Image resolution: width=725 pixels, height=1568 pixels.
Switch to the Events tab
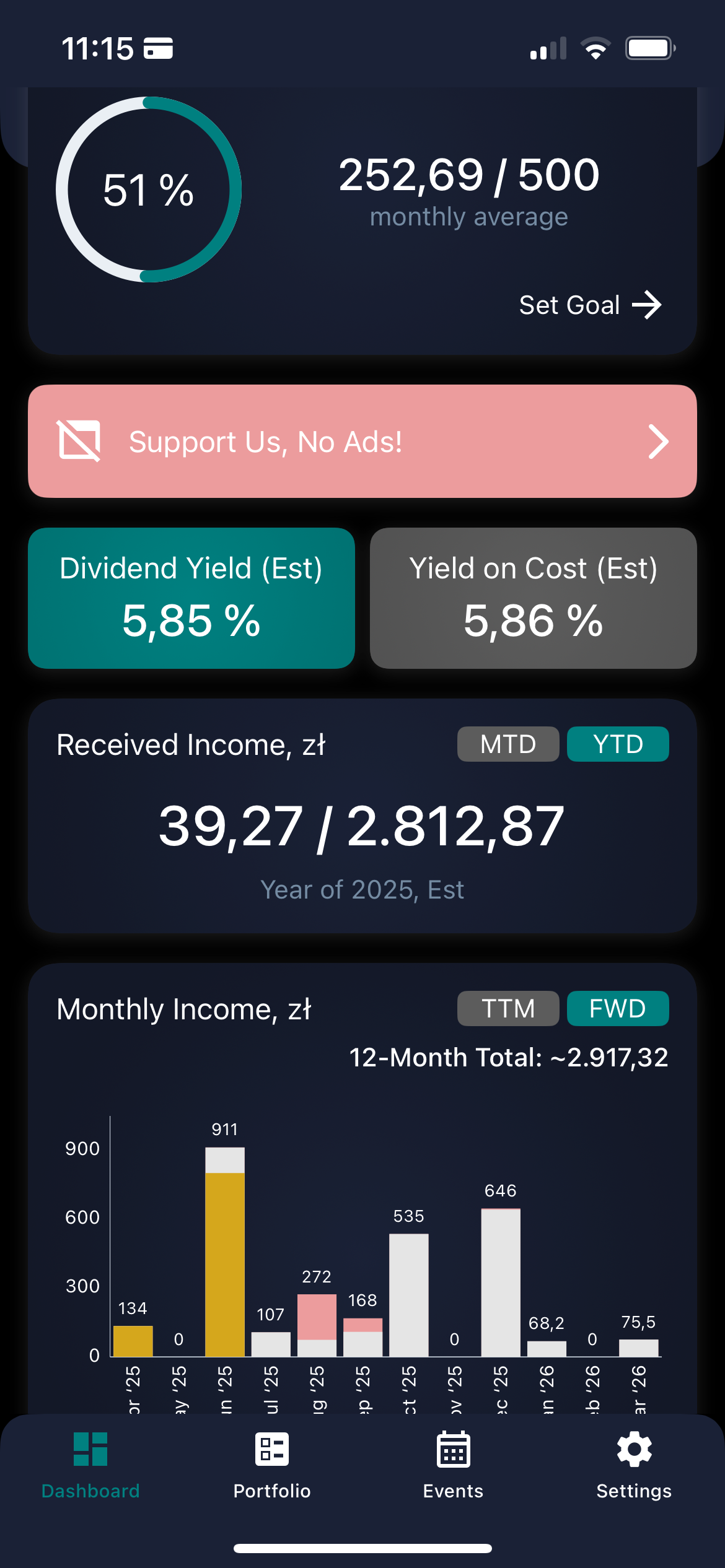click(x=453, y=1465)
